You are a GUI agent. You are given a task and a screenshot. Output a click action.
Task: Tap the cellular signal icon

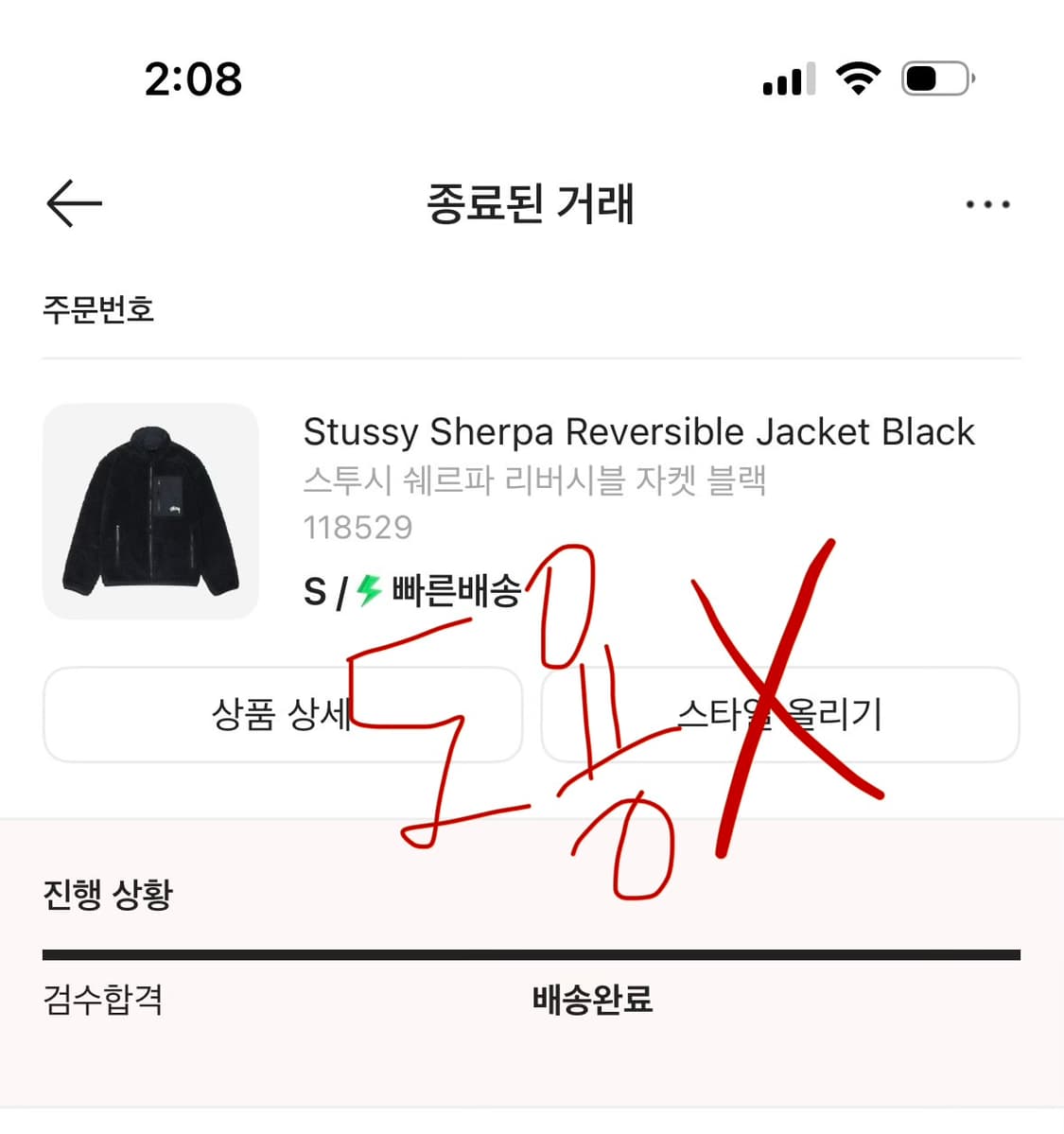point(788,79)
